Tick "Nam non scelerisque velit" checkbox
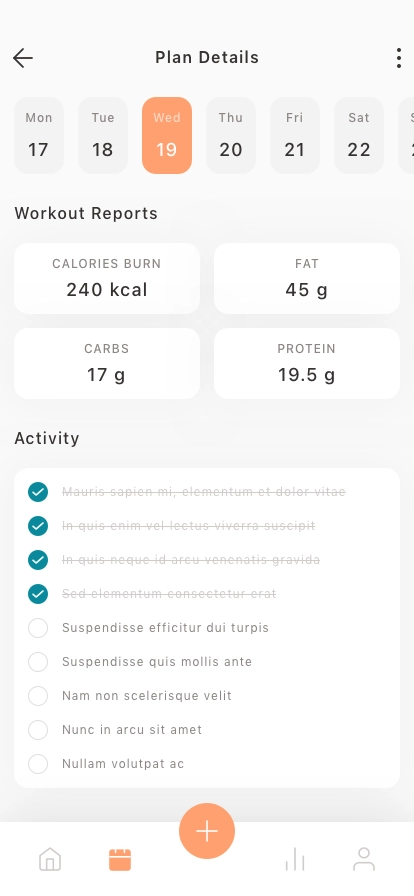The width and height of the screenshot is (414, 896). (x=38, y=695)
